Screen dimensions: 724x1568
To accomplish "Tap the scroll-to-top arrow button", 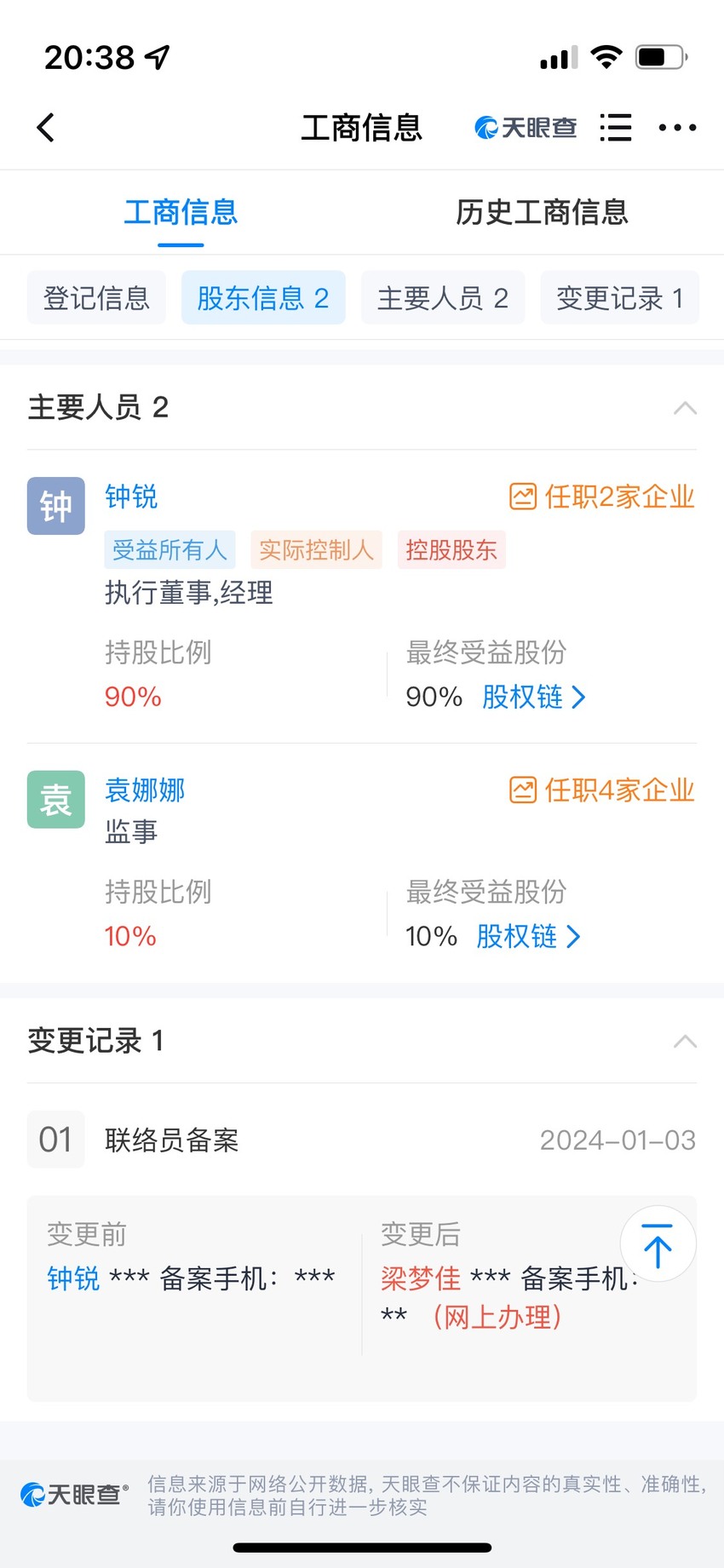I will [x=658, y=1244].
